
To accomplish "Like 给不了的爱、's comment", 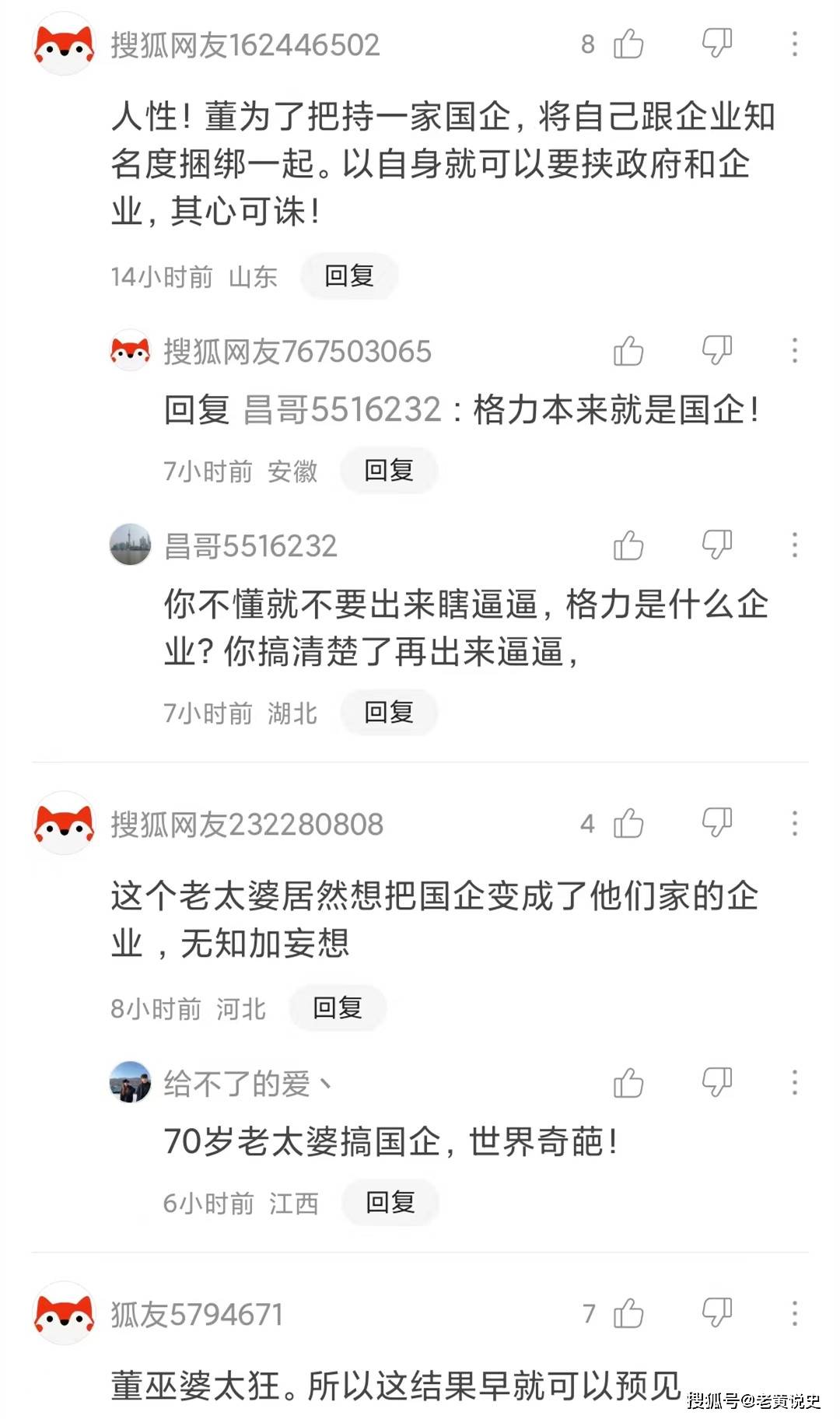I will [x=628, y=1082].
